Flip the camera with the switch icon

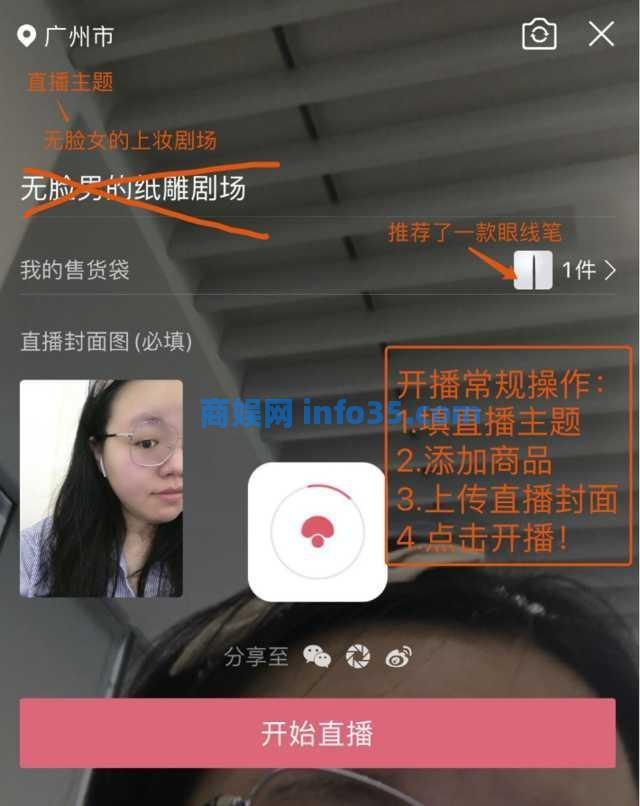[539, 35]
